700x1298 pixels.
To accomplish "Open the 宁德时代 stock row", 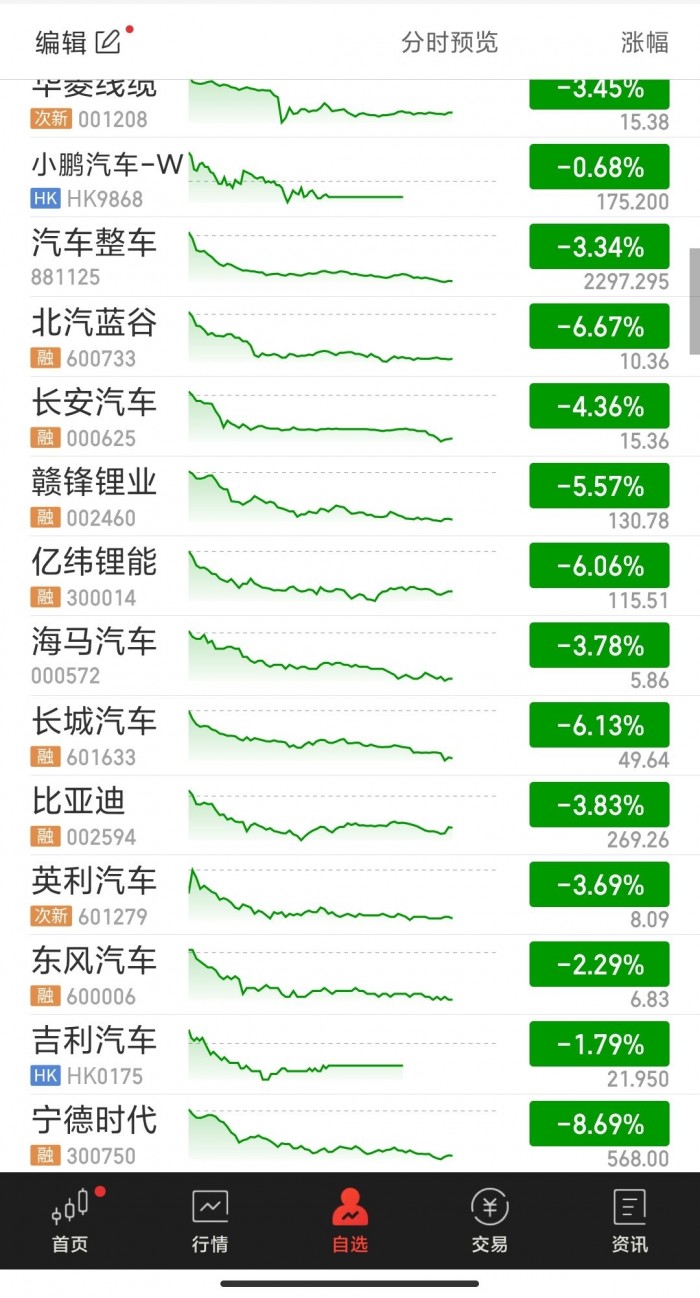I will tap(95, 1134).
